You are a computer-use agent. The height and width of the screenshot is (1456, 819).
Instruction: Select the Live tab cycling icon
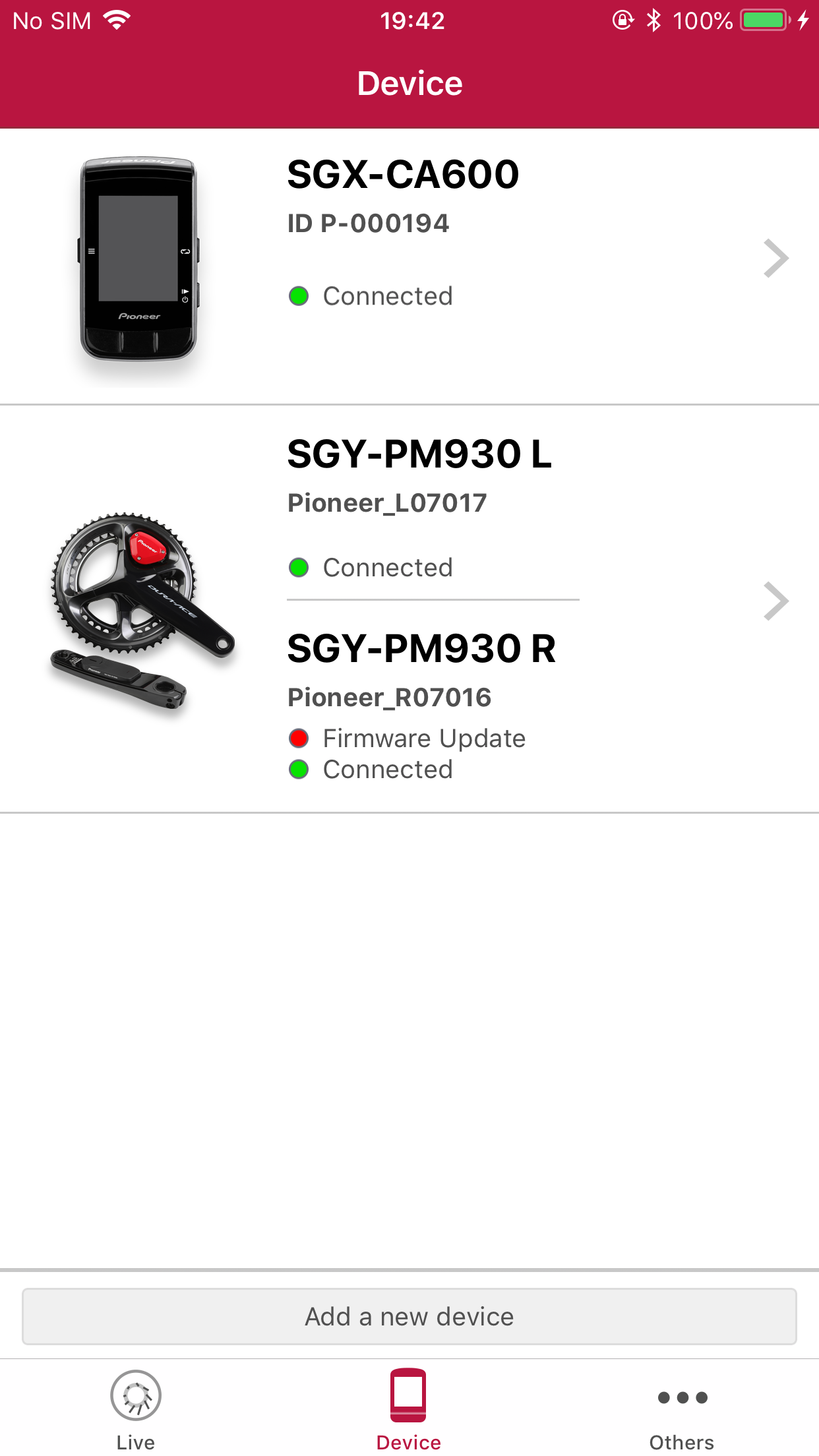[x=136, y=1398]
